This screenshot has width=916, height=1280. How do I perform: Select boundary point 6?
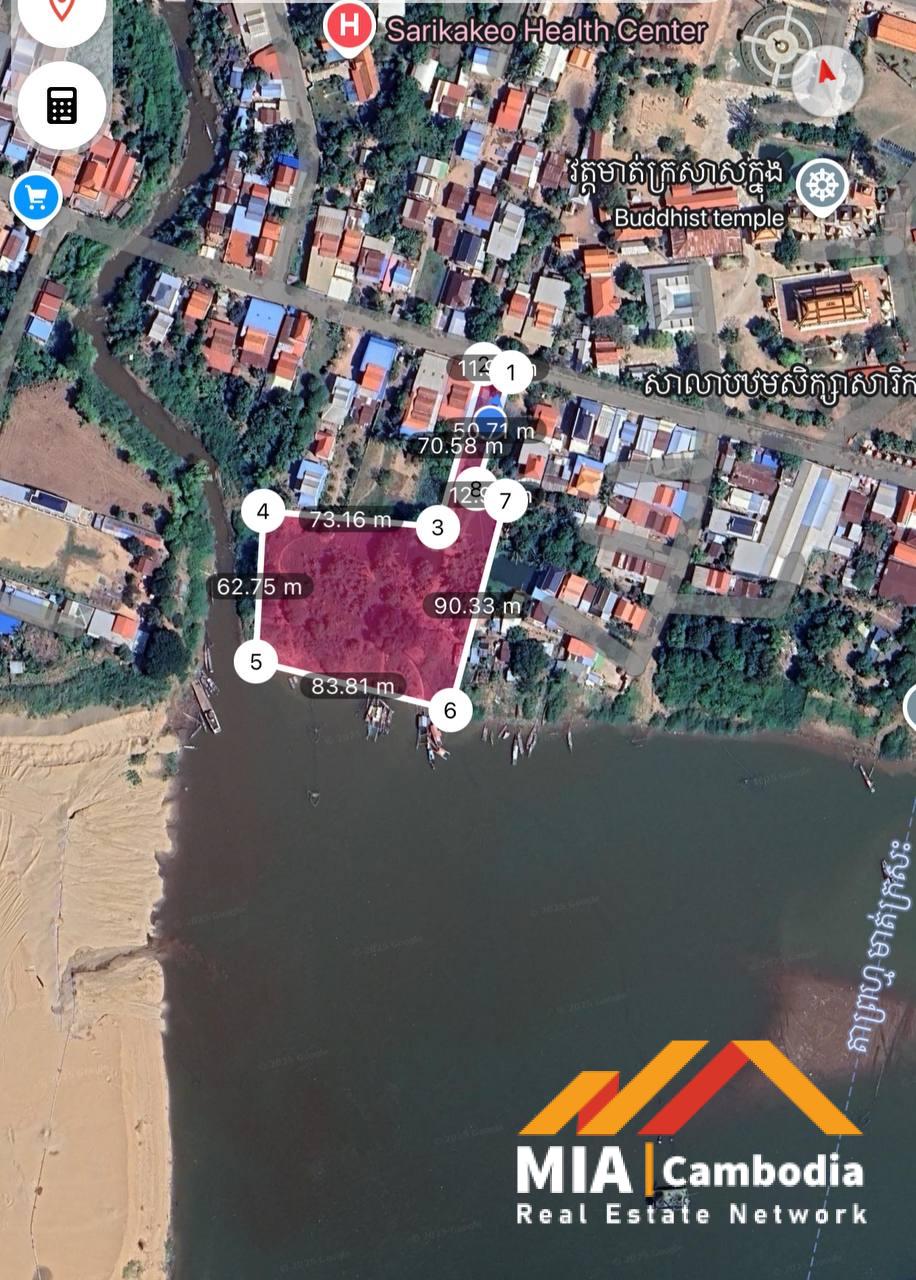pyautogui.click(x=450, y=710)
